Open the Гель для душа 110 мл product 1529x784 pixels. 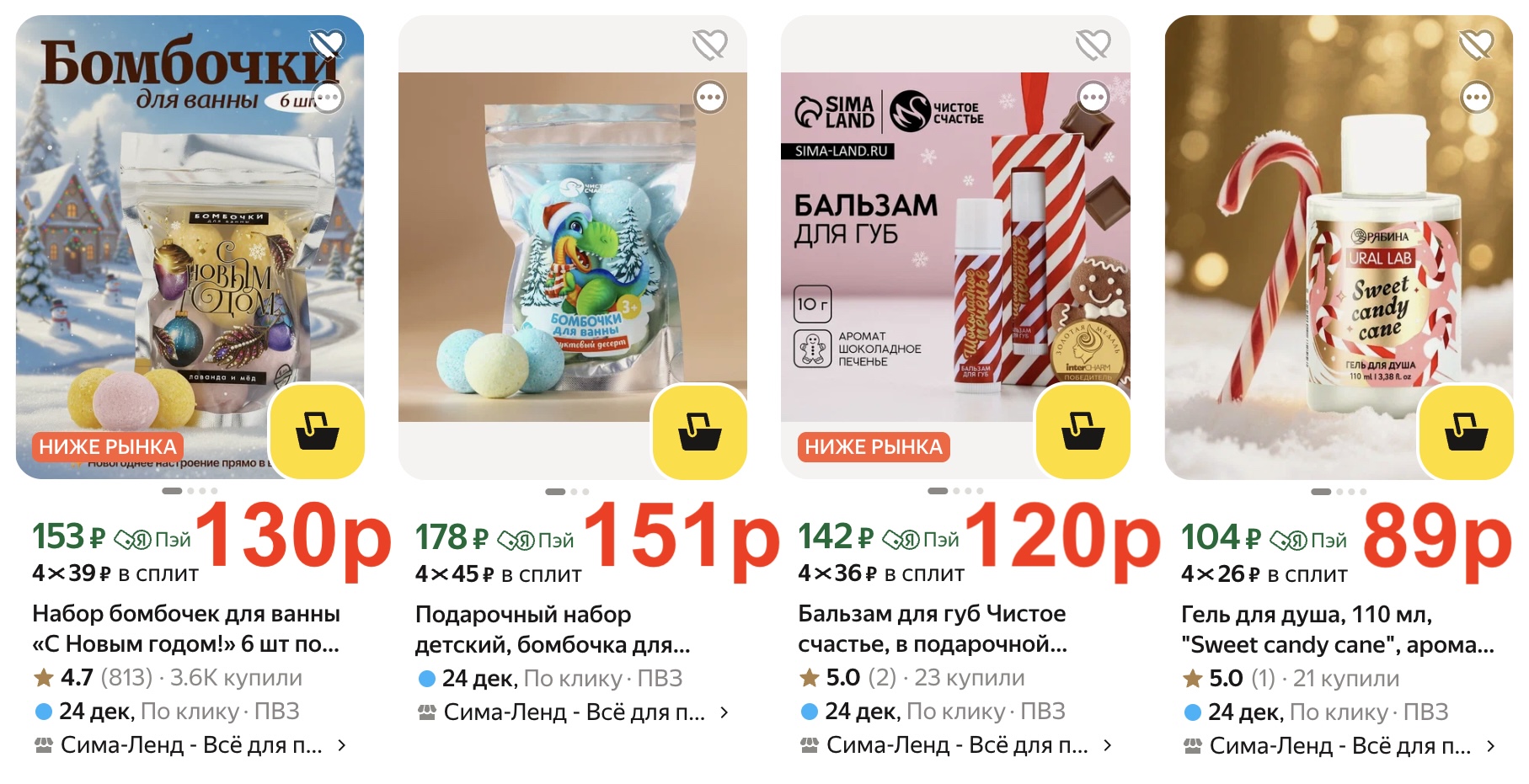pos(1337,629)
